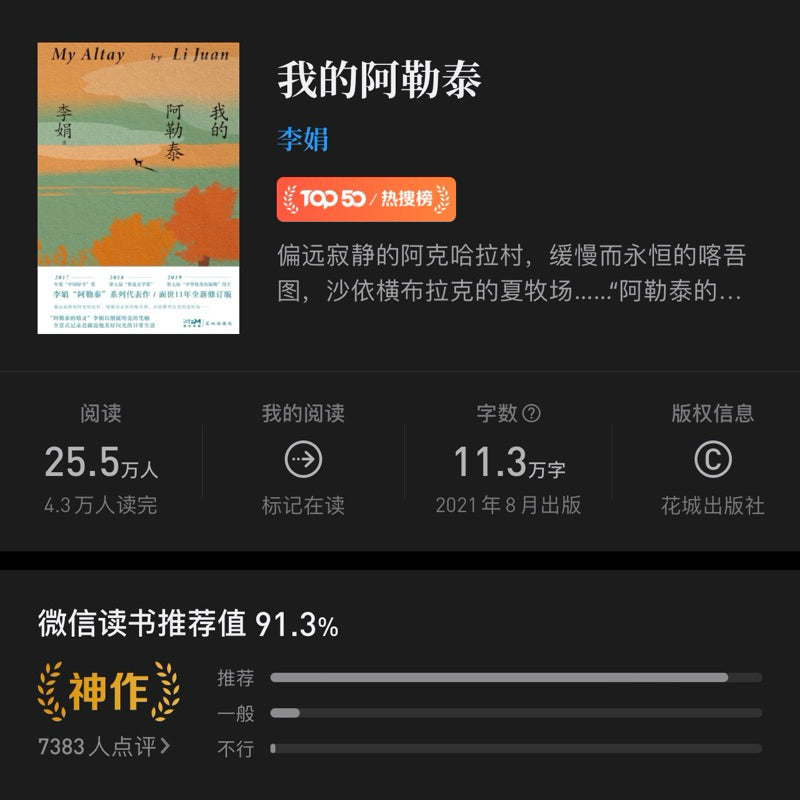Open the TOP 50 热搜榜 badge

(366, 199)
